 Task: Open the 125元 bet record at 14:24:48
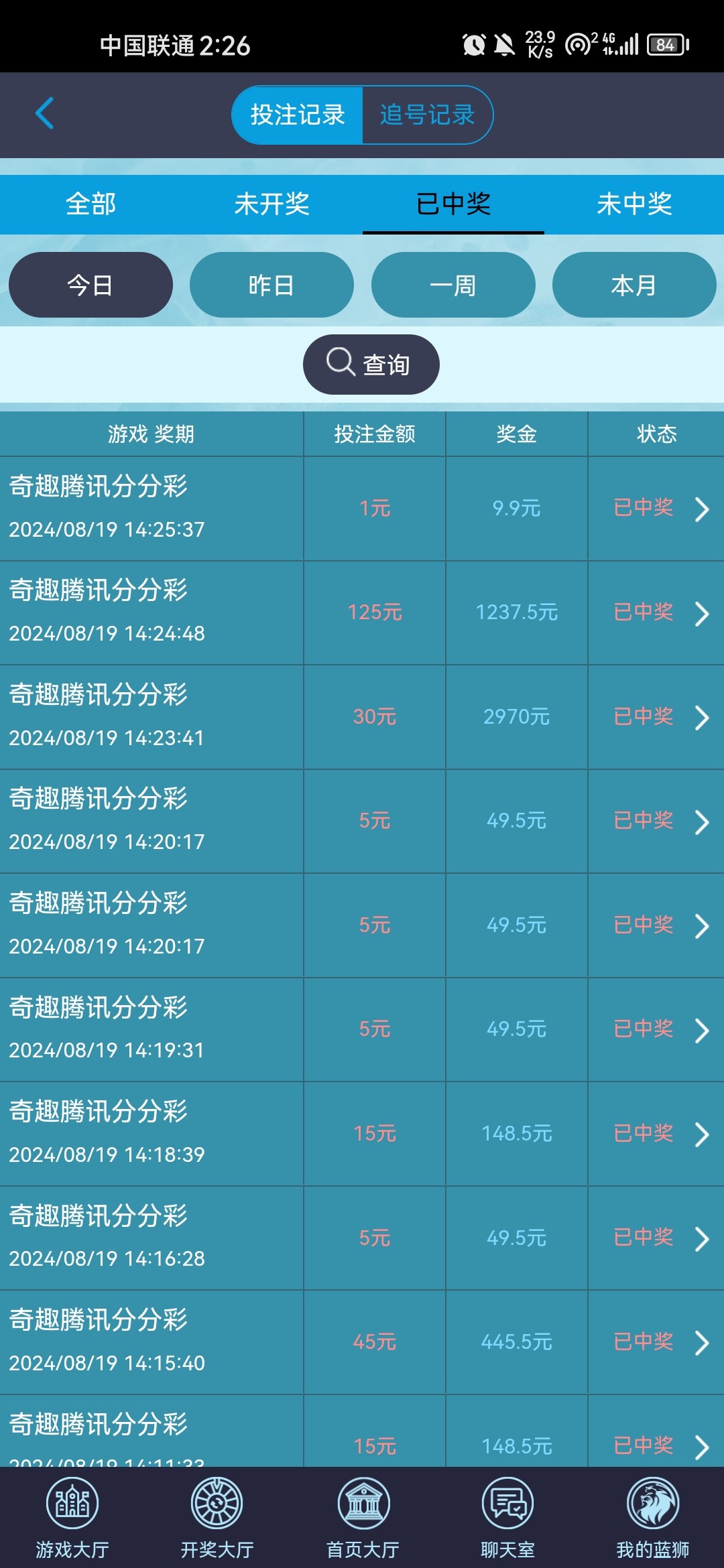tap(362, 612)
